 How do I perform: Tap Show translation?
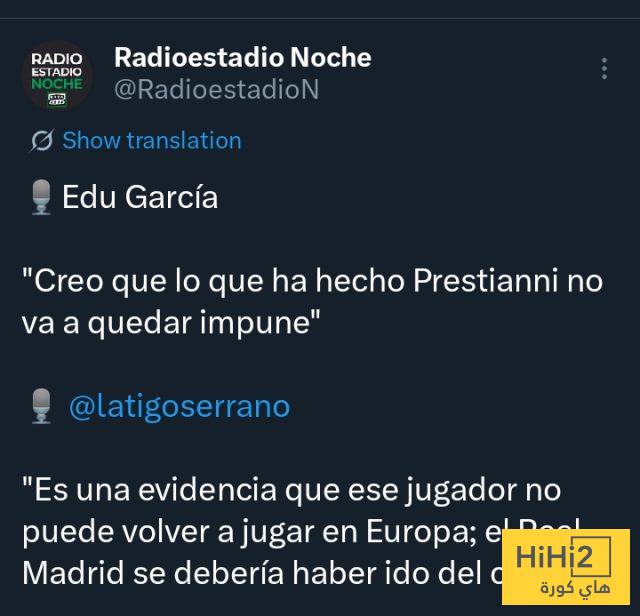pos(151,141)
